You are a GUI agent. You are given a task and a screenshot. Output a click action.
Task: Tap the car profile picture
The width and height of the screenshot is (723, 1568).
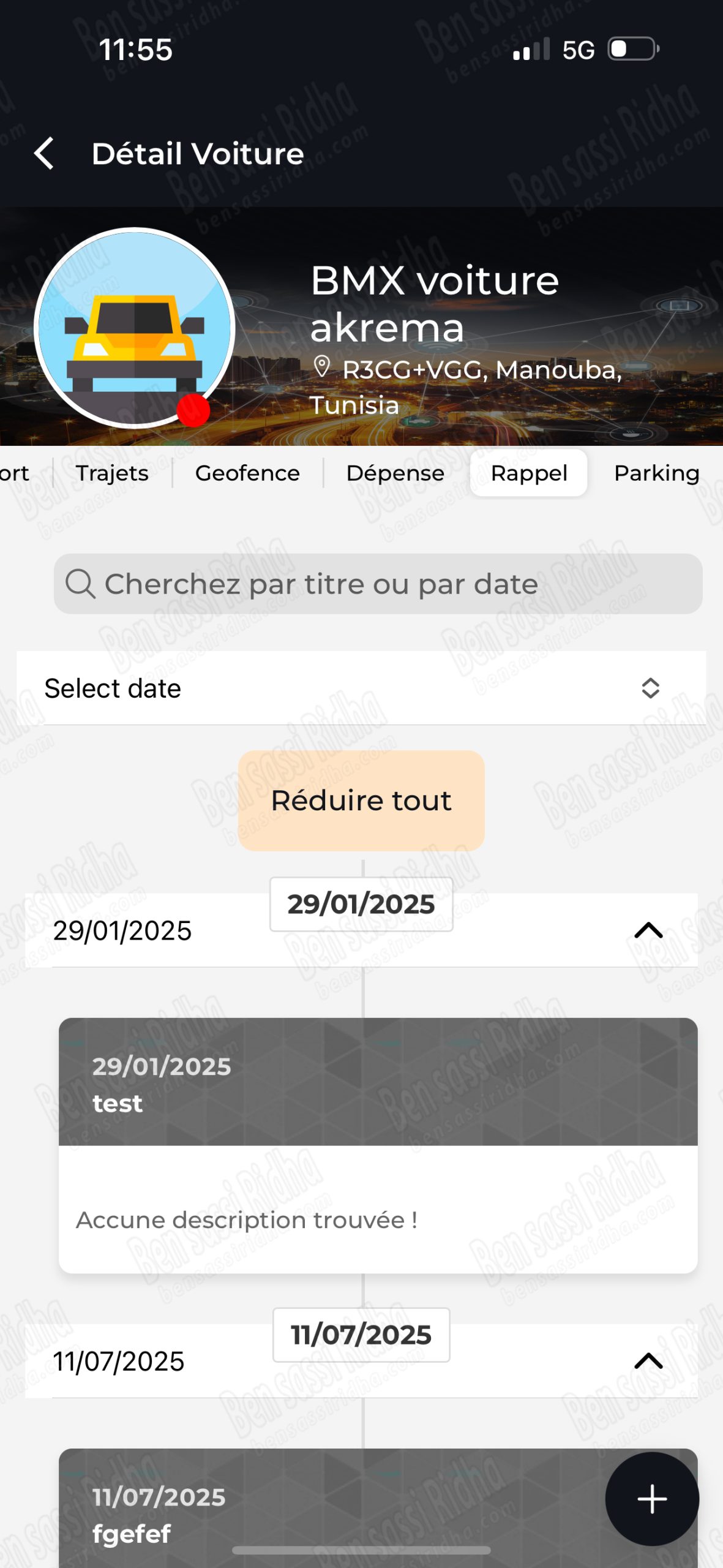tap(135, 328)
